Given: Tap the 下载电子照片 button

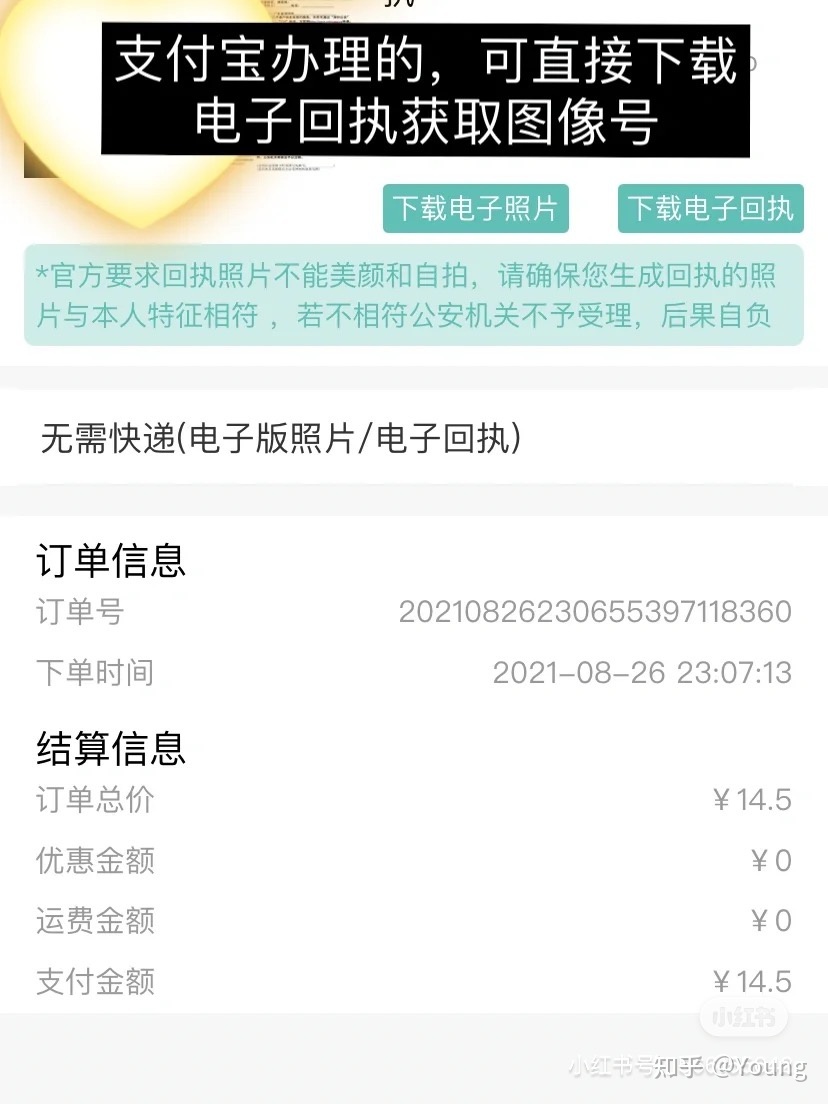Looking at the screenshot, I should click(475, 208).
